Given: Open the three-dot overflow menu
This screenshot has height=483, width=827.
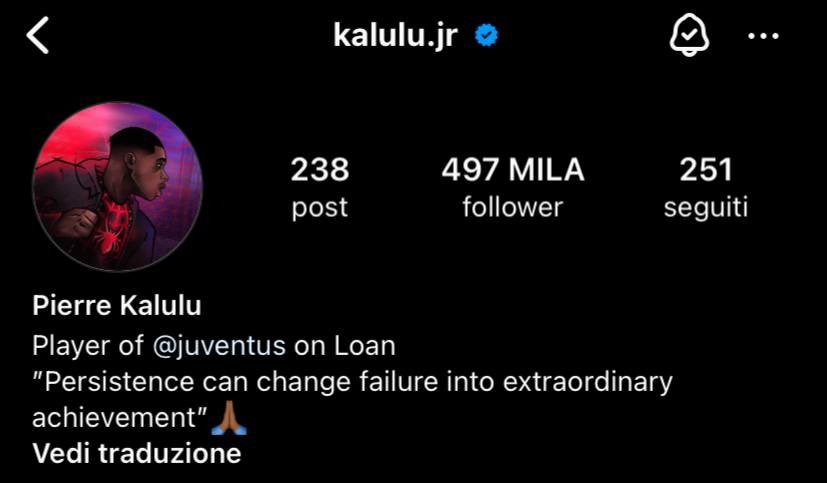Looking at the screenshot, I should point(763,37).
